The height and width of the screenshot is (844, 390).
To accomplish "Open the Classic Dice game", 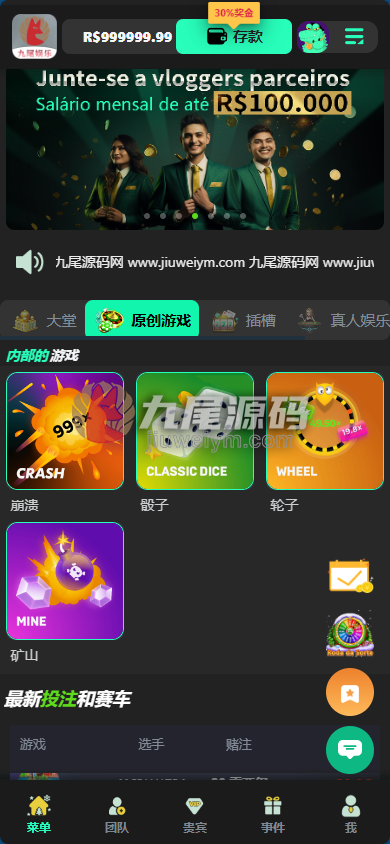I will click(195, 431).
